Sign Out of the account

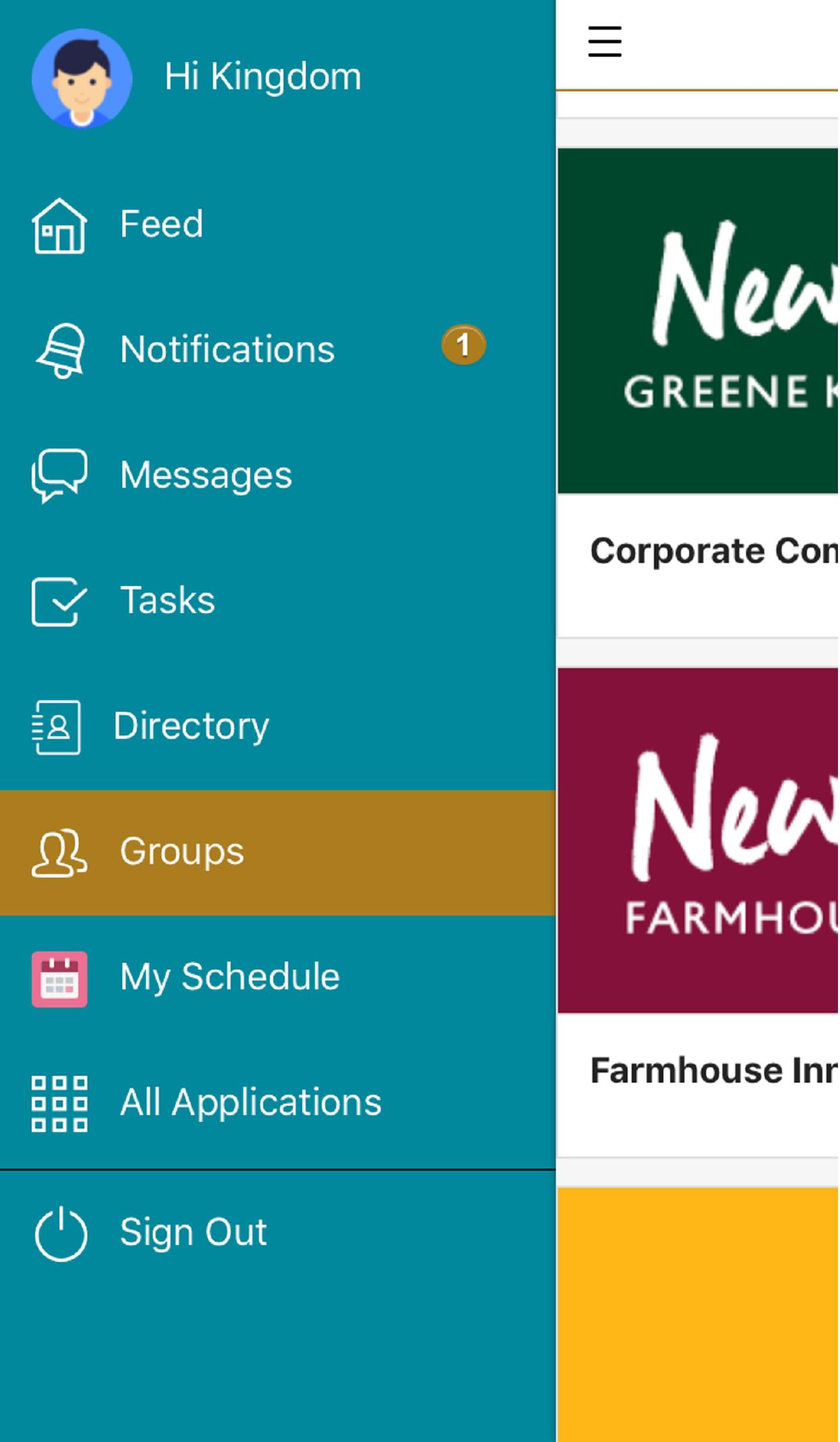[x=193, y=1232]
